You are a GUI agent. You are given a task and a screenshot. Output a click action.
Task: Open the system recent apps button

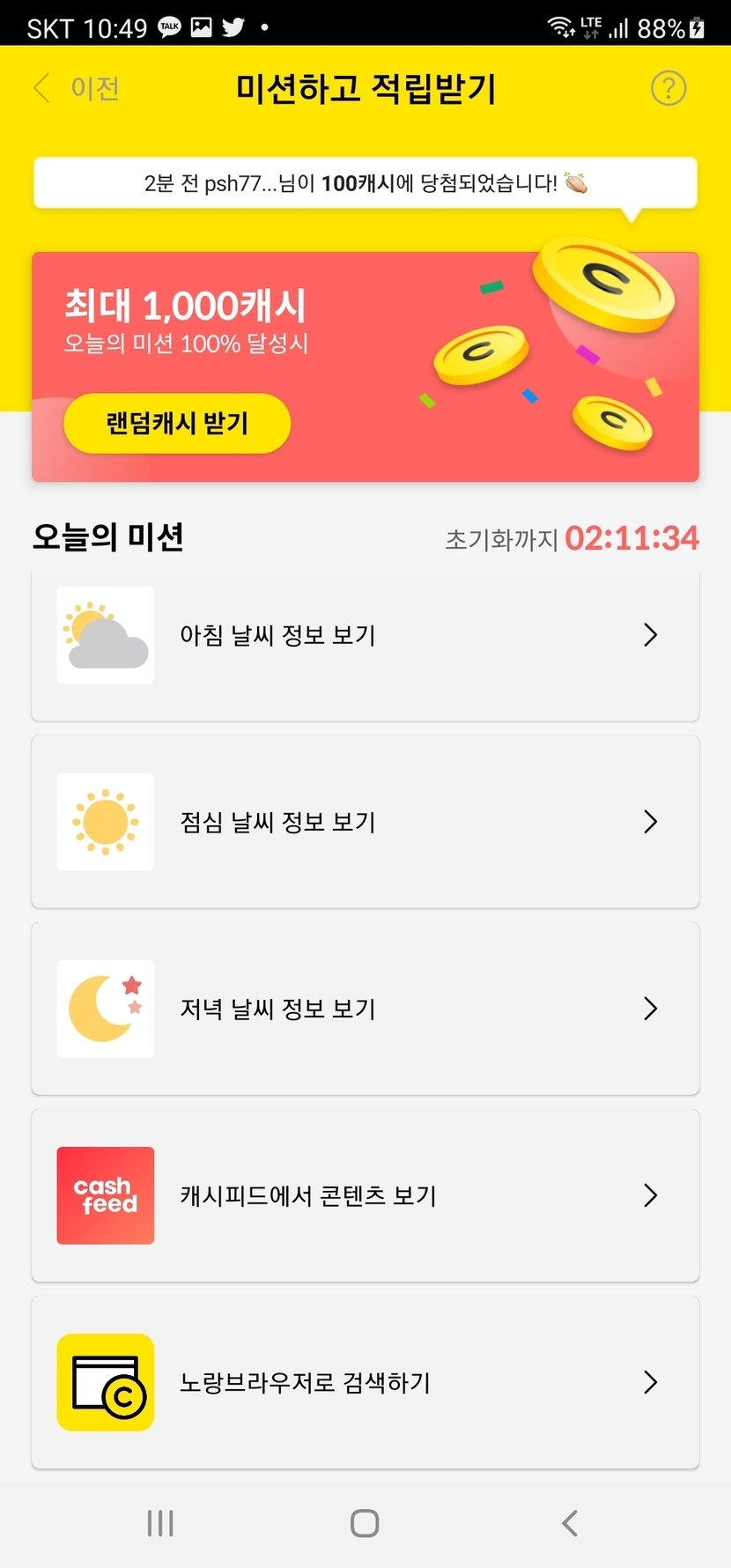coord(160,1523)
